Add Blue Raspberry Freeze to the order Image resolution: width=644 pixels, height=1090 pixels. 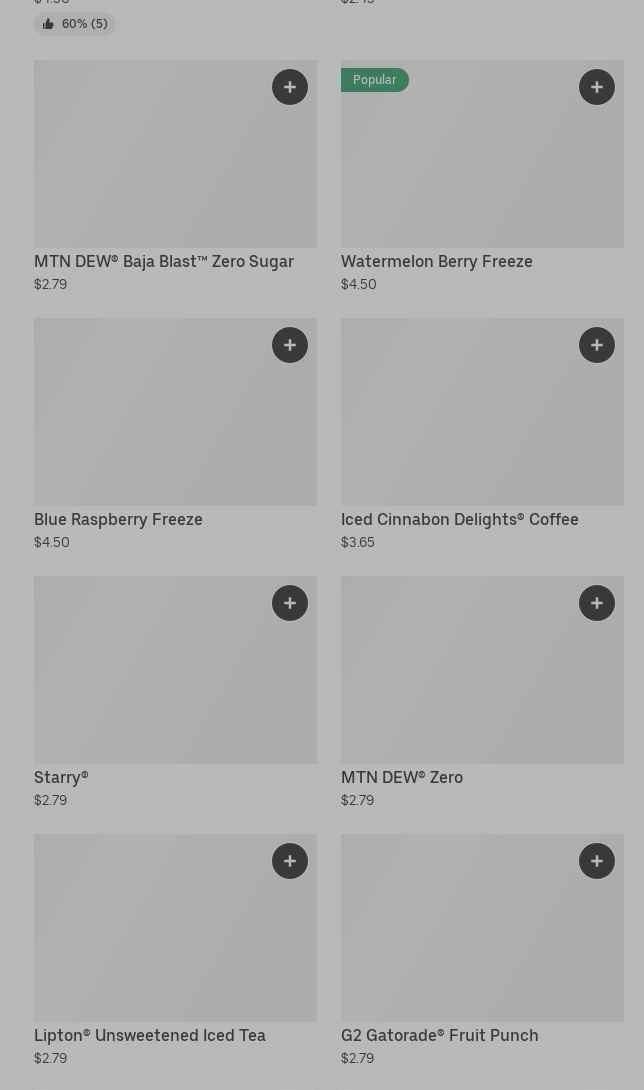pyautogui.click(x=290, y=345)
